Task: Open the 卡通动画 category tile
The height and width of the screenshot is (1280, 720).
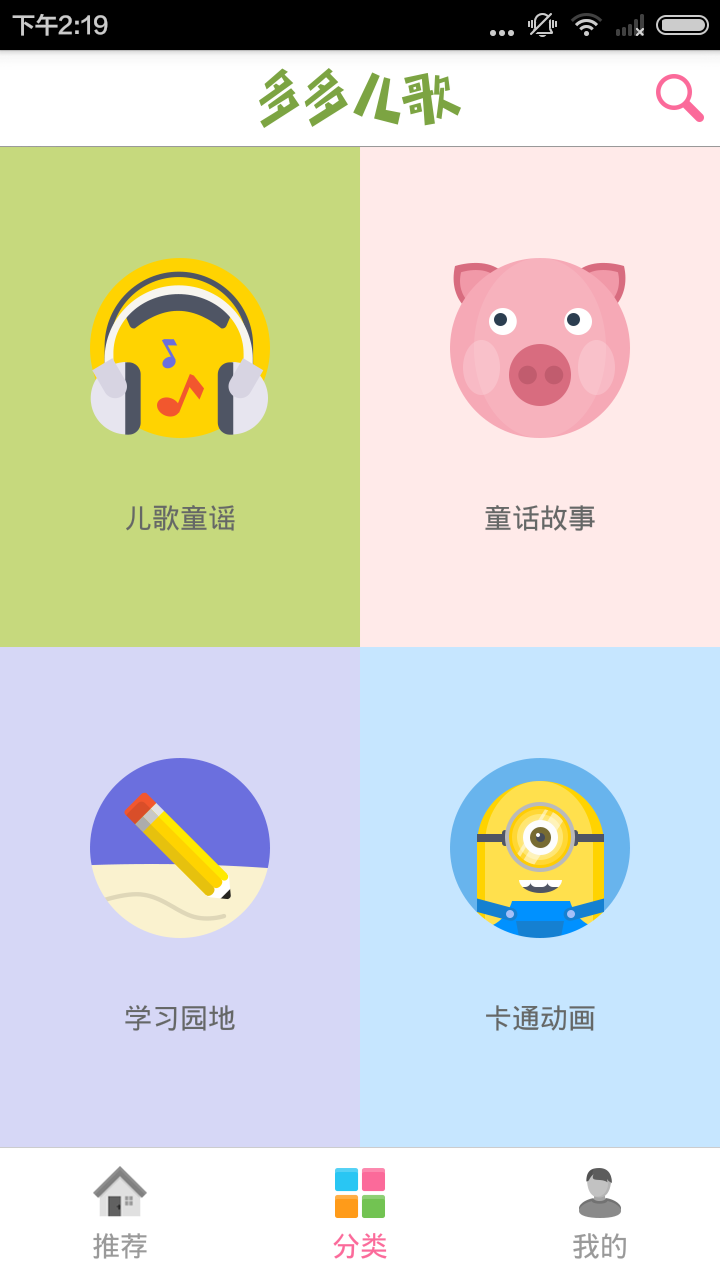Action: tap(540, 900)
